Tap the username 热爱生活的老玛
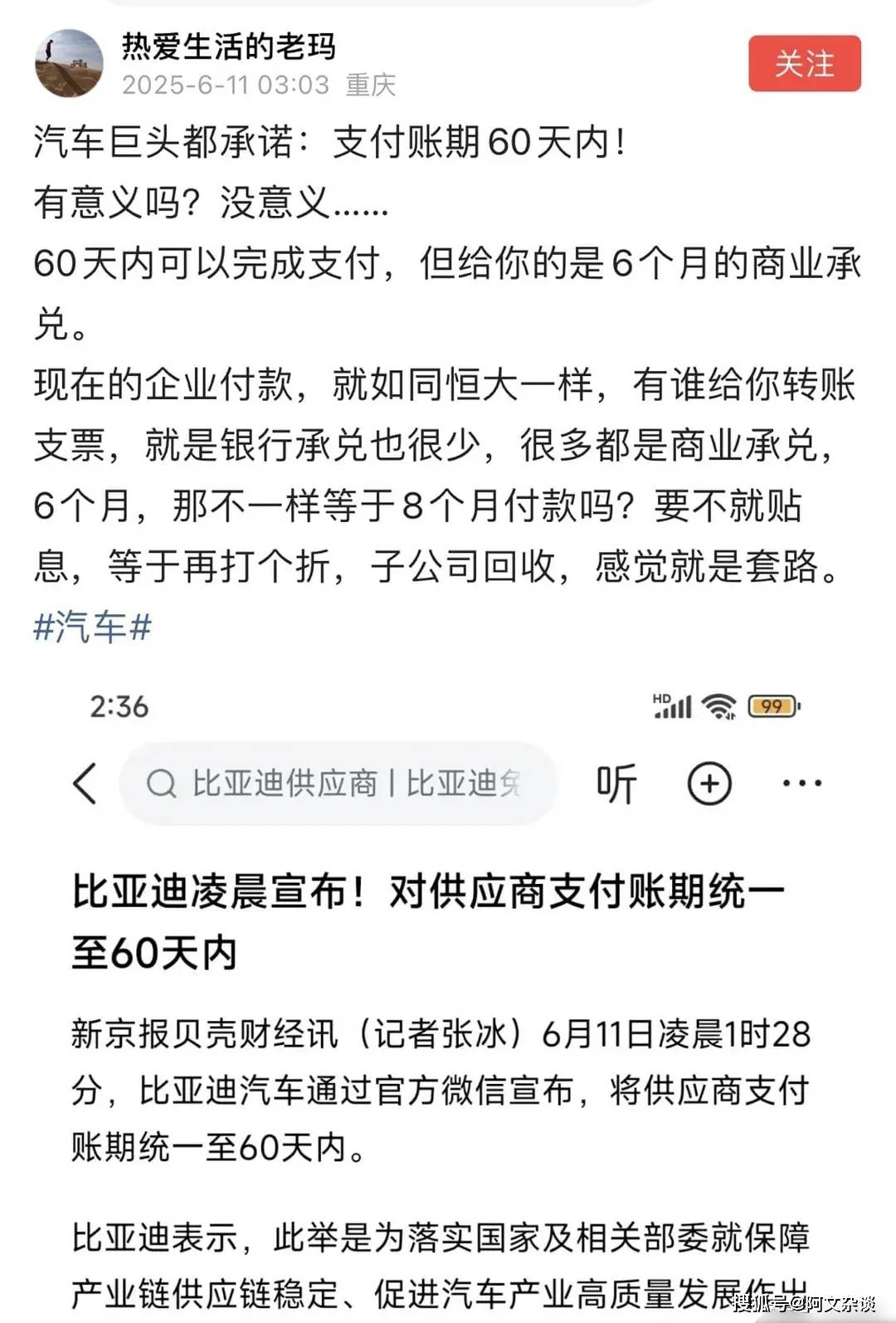Screen dimensions: 896x1323 click(x=228, y=46)
